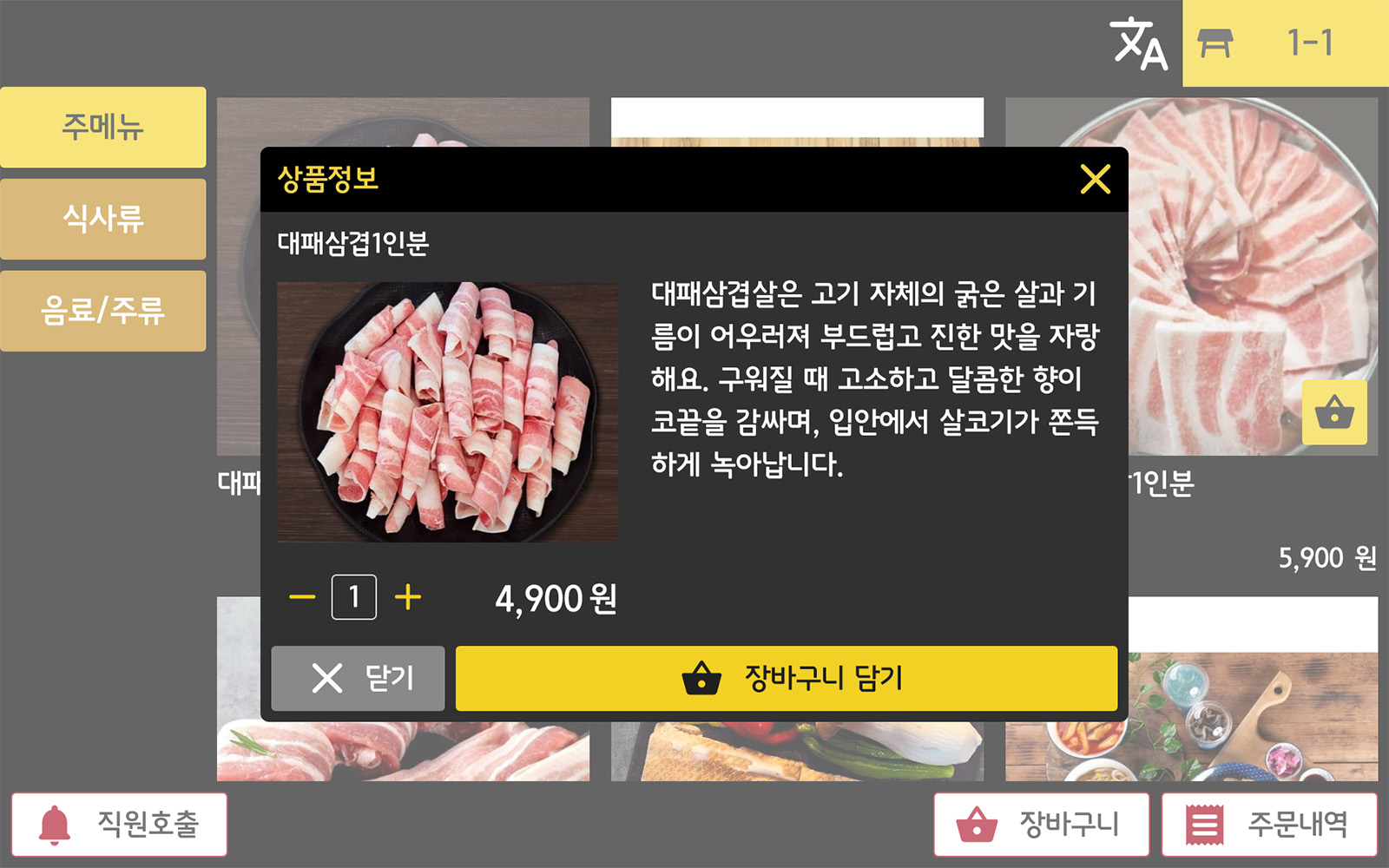Viewport: 1389px width, 868px height.
Task: Switch to the 음료/주류 category
Action: 102,311
